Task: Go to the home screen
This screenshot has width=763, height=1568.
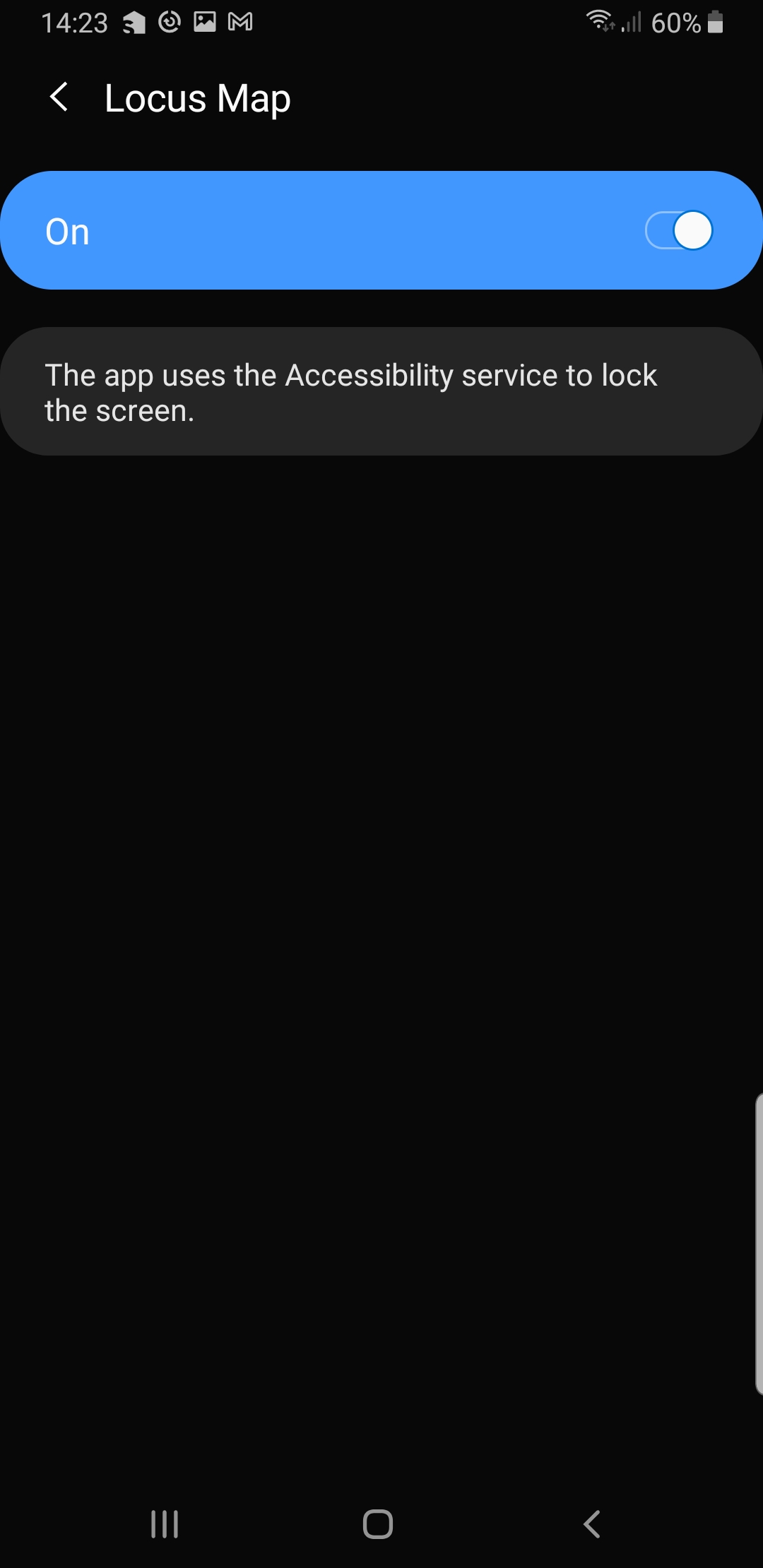Action: click(x=378, y=1524)
